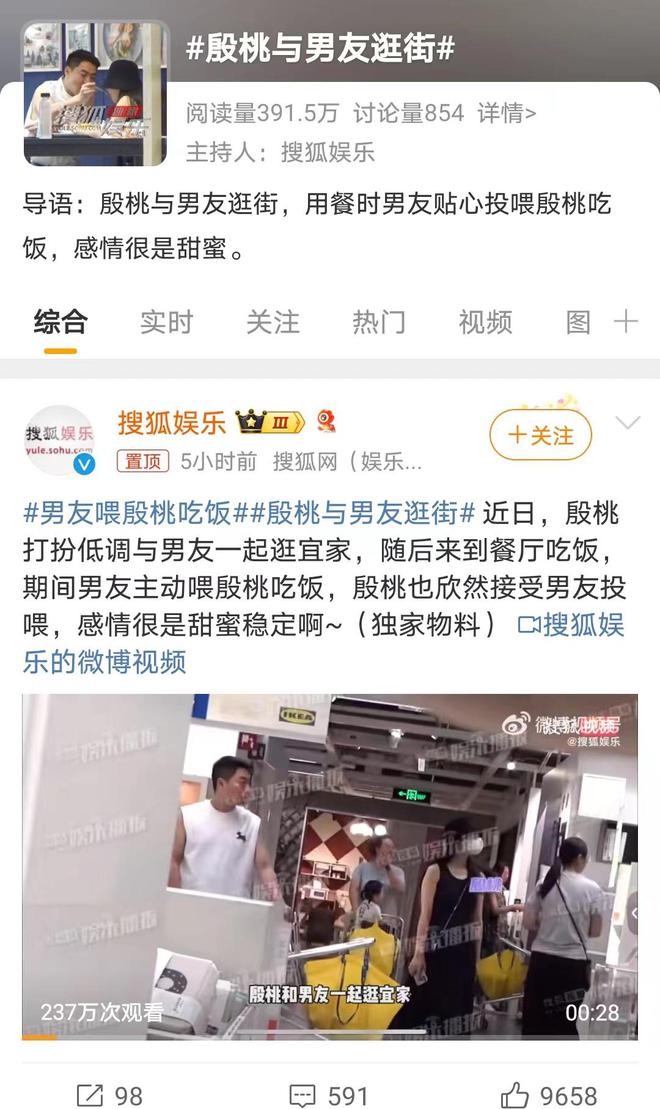Like the post with 9658 likes

pos(549,1096)
